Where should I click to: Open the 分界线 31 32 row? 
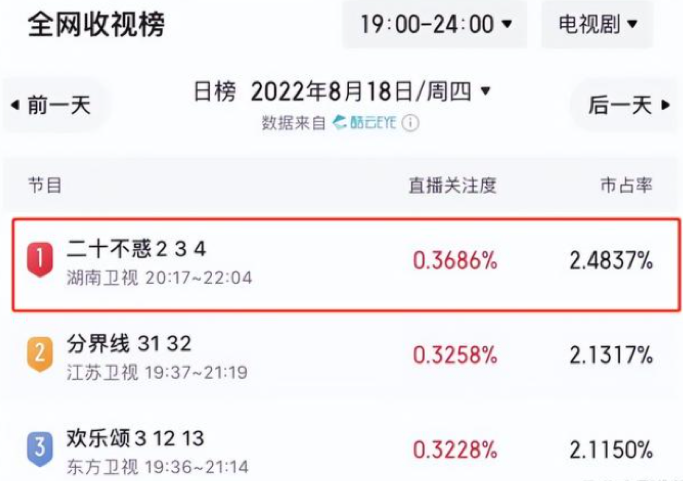(340, 355)
